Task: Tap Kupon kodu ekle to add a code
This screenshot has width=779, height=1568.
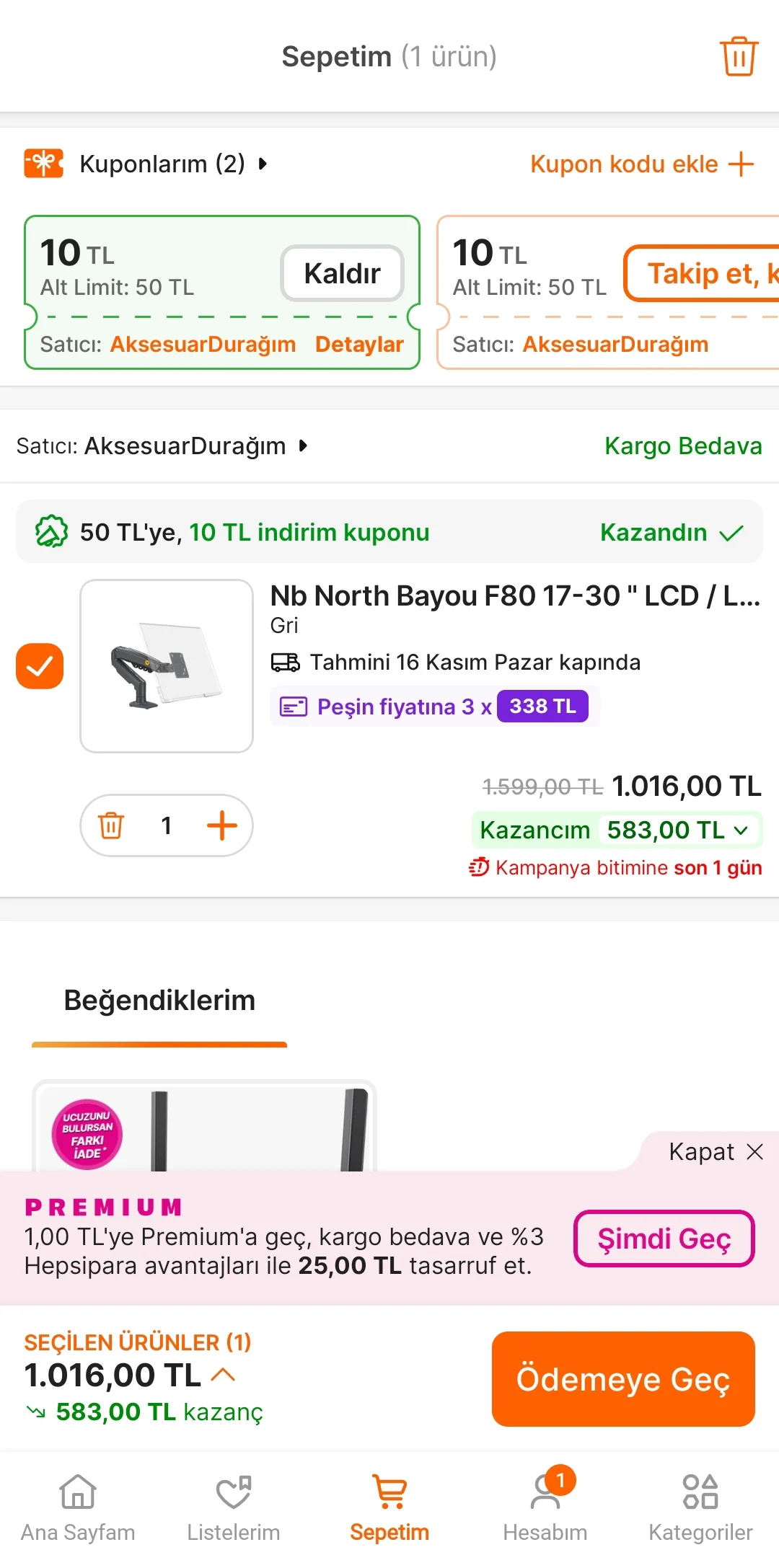Action: pos(641,164)
